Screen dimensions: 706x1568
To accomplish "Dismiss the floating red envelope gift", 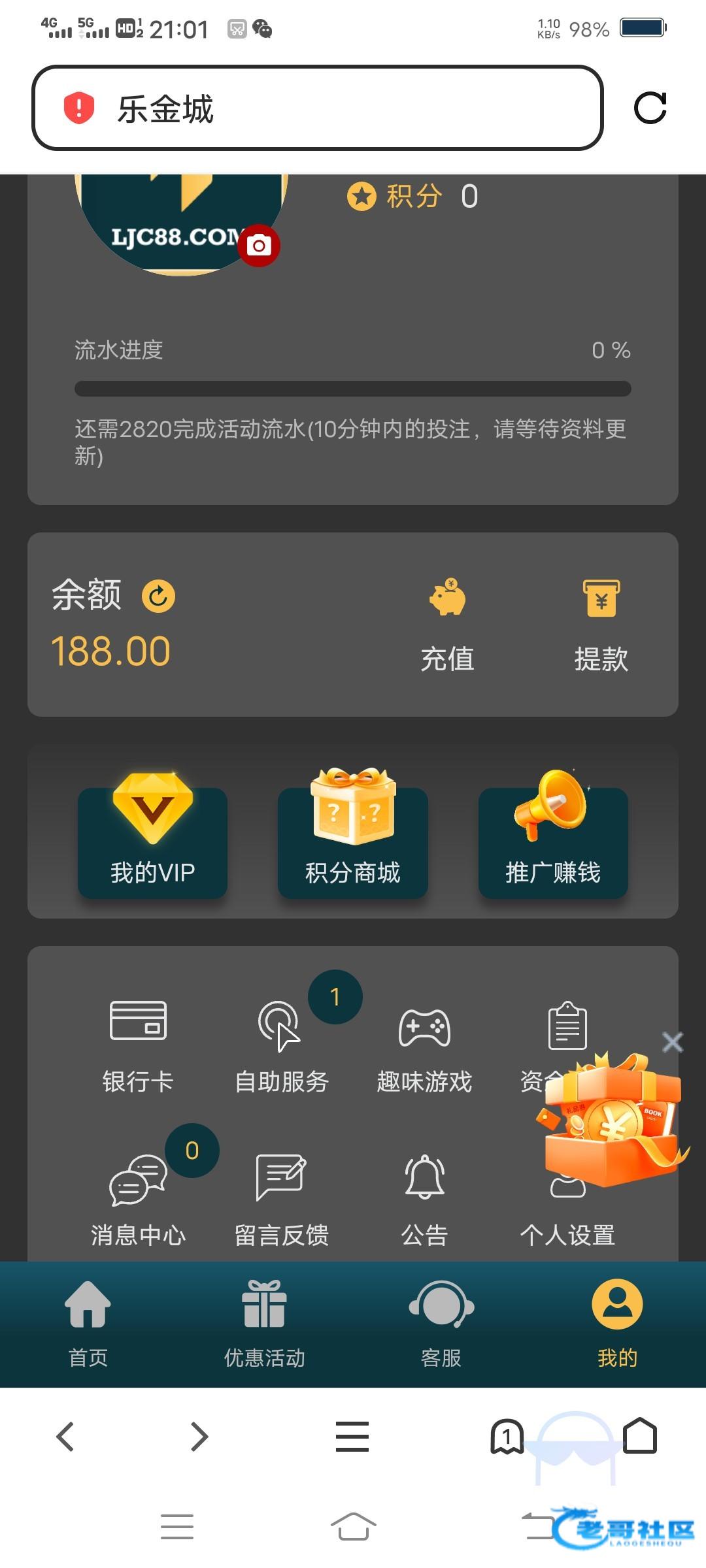I will coord(672,1042).
